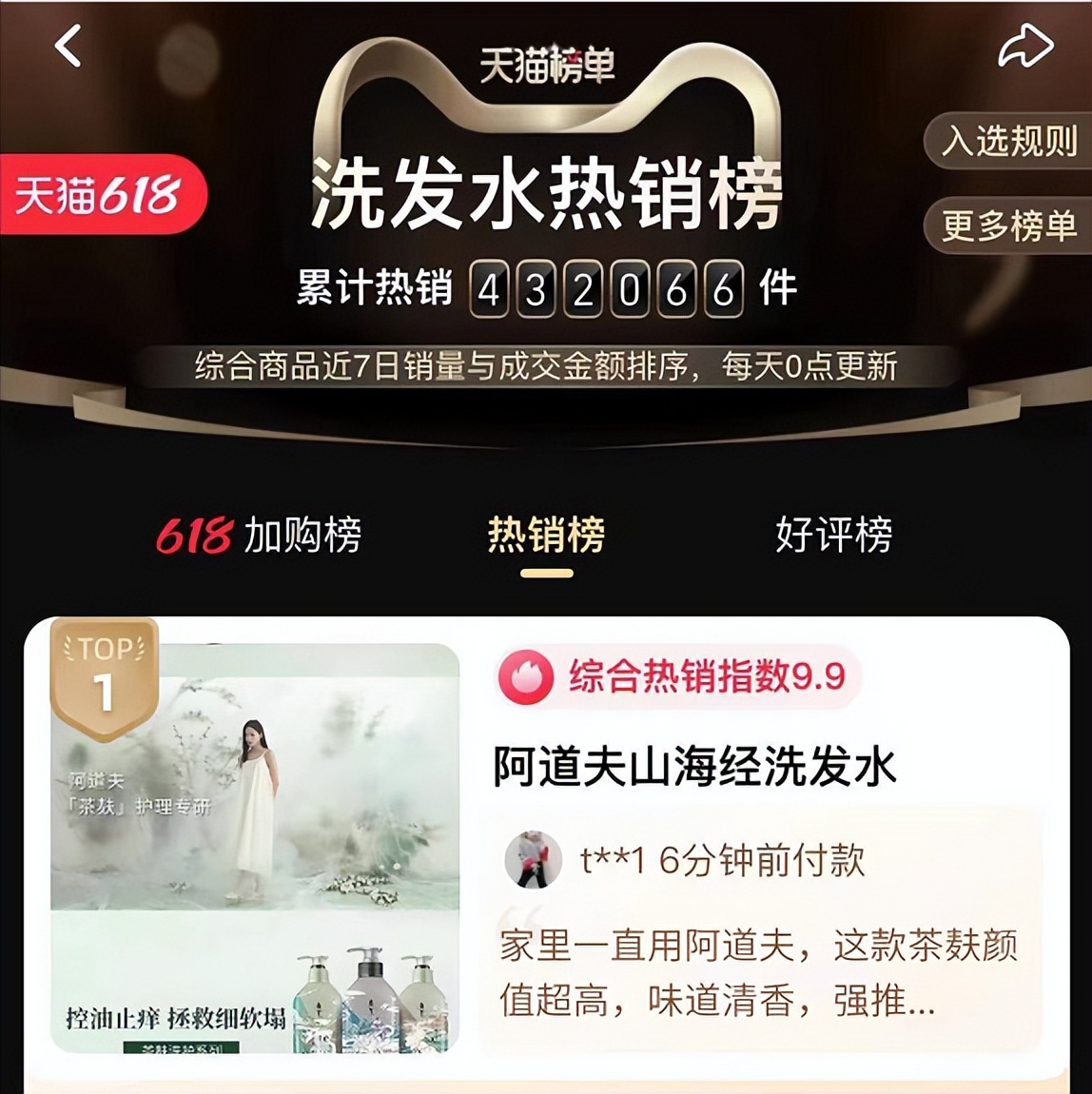The width and height of the screenshot is (1092, 1094).
Task: Open the 好评榜 tab
Action: [834, 536]
